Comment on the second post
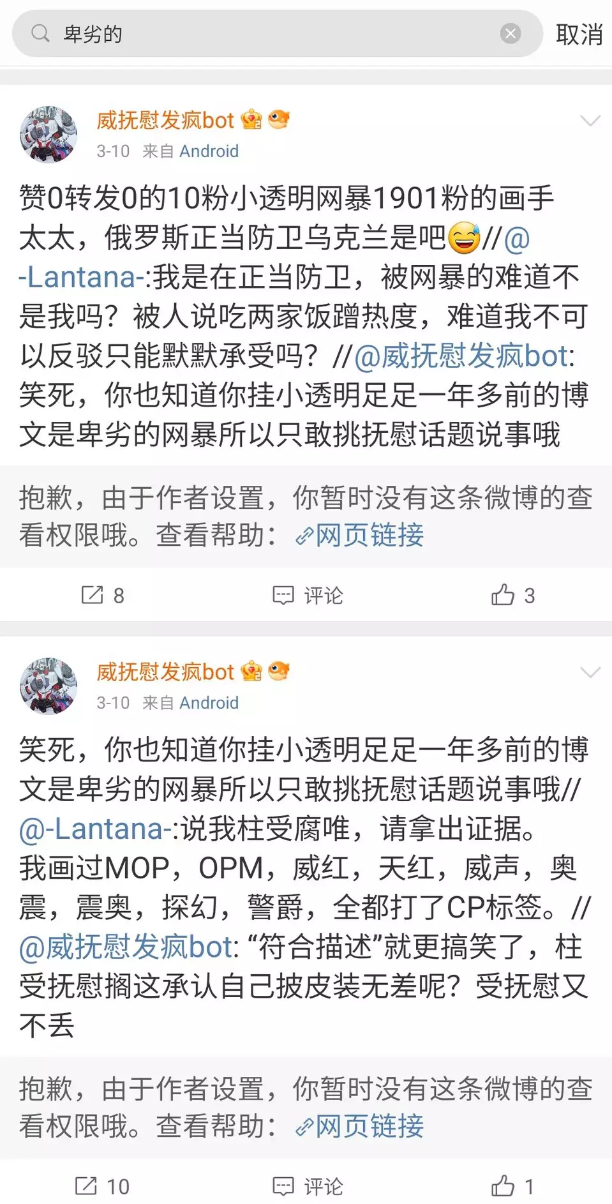Viewport: 612px width, 1204px height. 307,1186
